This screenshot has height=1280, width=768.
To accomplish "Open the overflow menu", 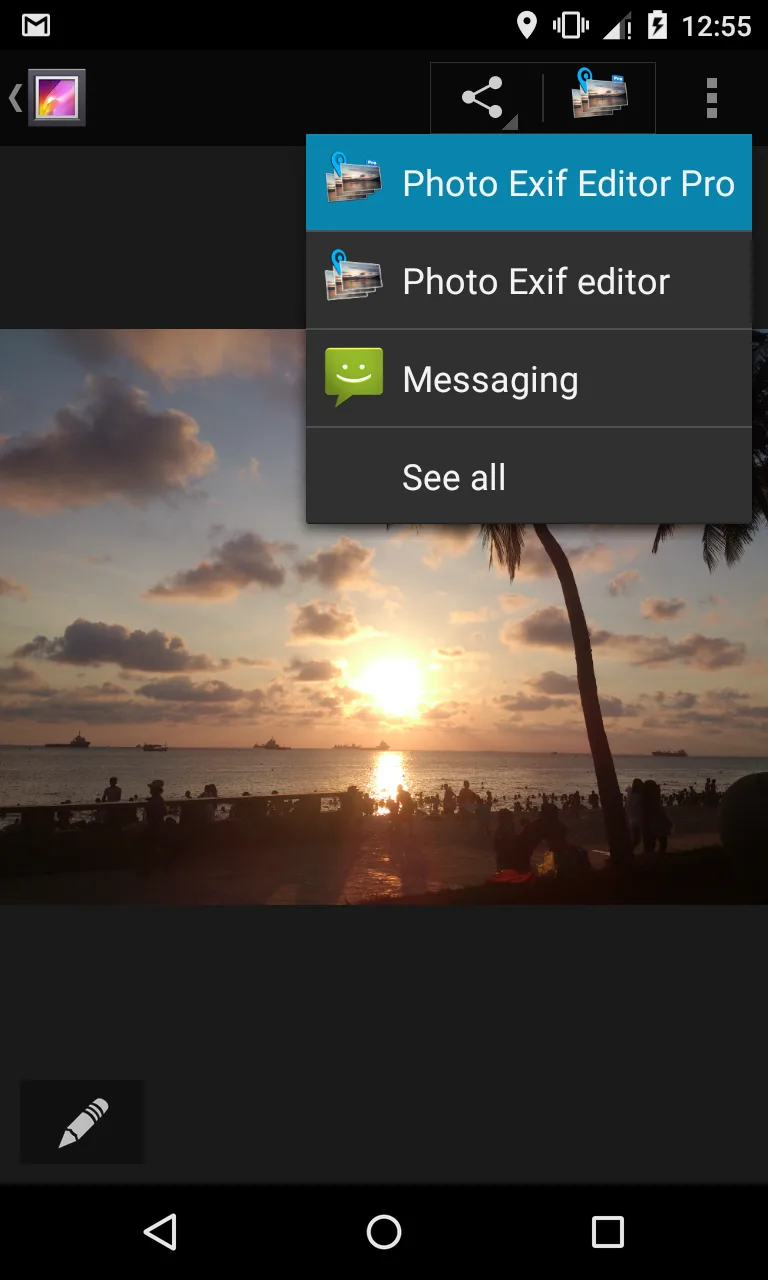I will tap(711, 98).
